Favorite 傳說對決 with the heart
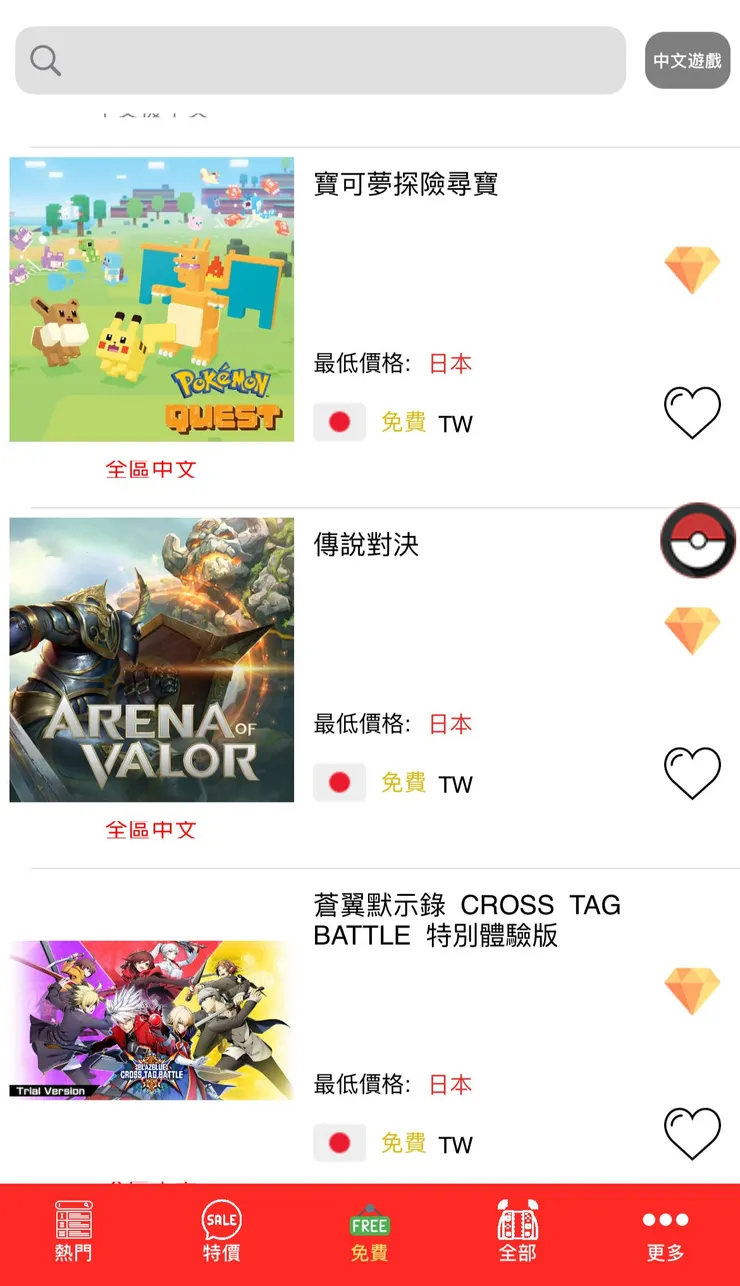This screenshot has width=740, height=1286. tap(693, 773)
